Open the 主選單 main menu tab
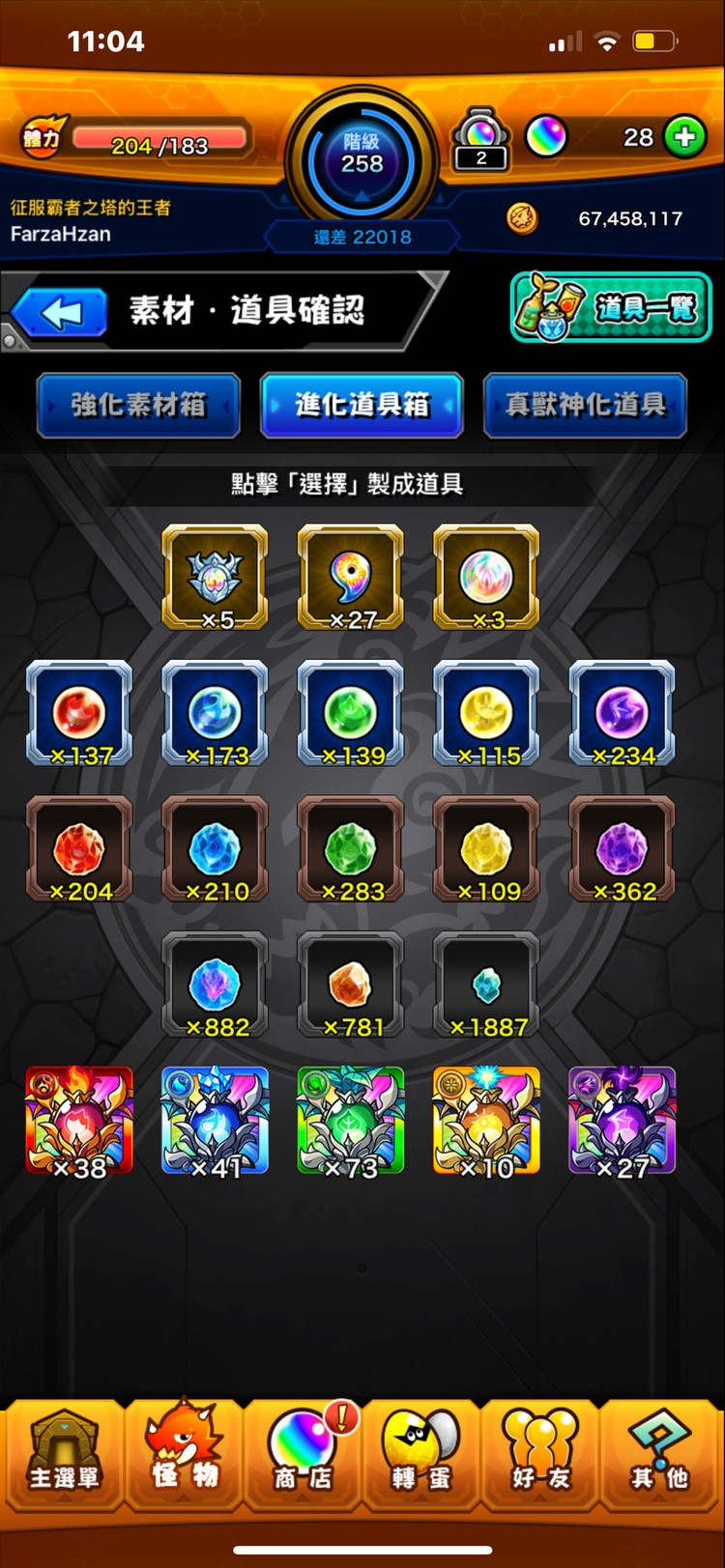This screenshot has height=1568, width=725. click(x=63, y=1454)
